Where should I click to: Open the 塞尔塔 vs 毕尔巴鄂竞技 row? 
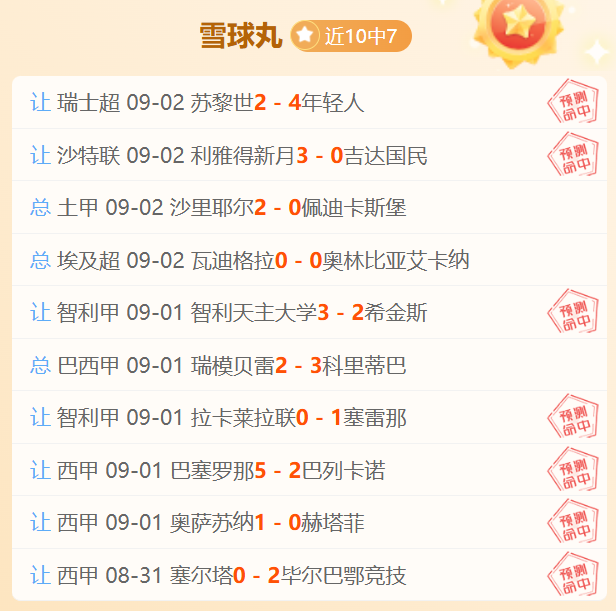pyautogui.click(x=310, y=575)
